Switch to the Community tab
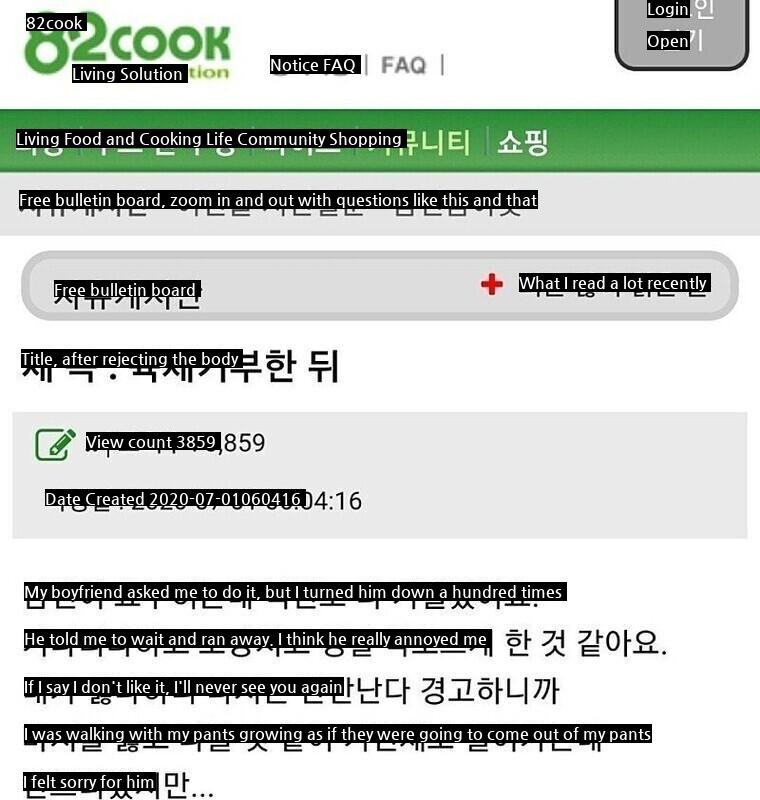The width and height of the screenshot is (760, 800). (x=420, y=142)
